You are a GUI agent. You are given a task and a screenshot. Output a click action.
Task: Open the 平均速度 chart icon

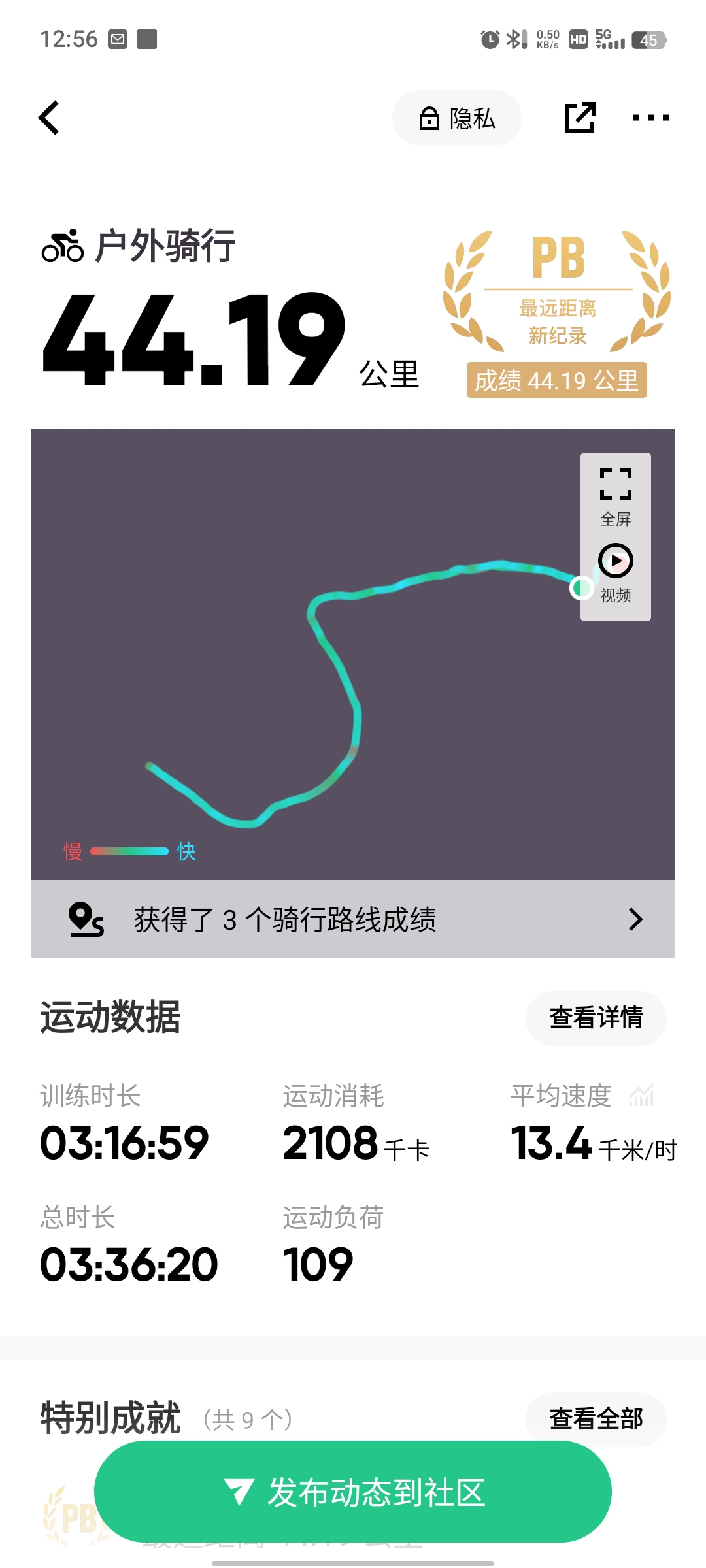coord(641,1096)
